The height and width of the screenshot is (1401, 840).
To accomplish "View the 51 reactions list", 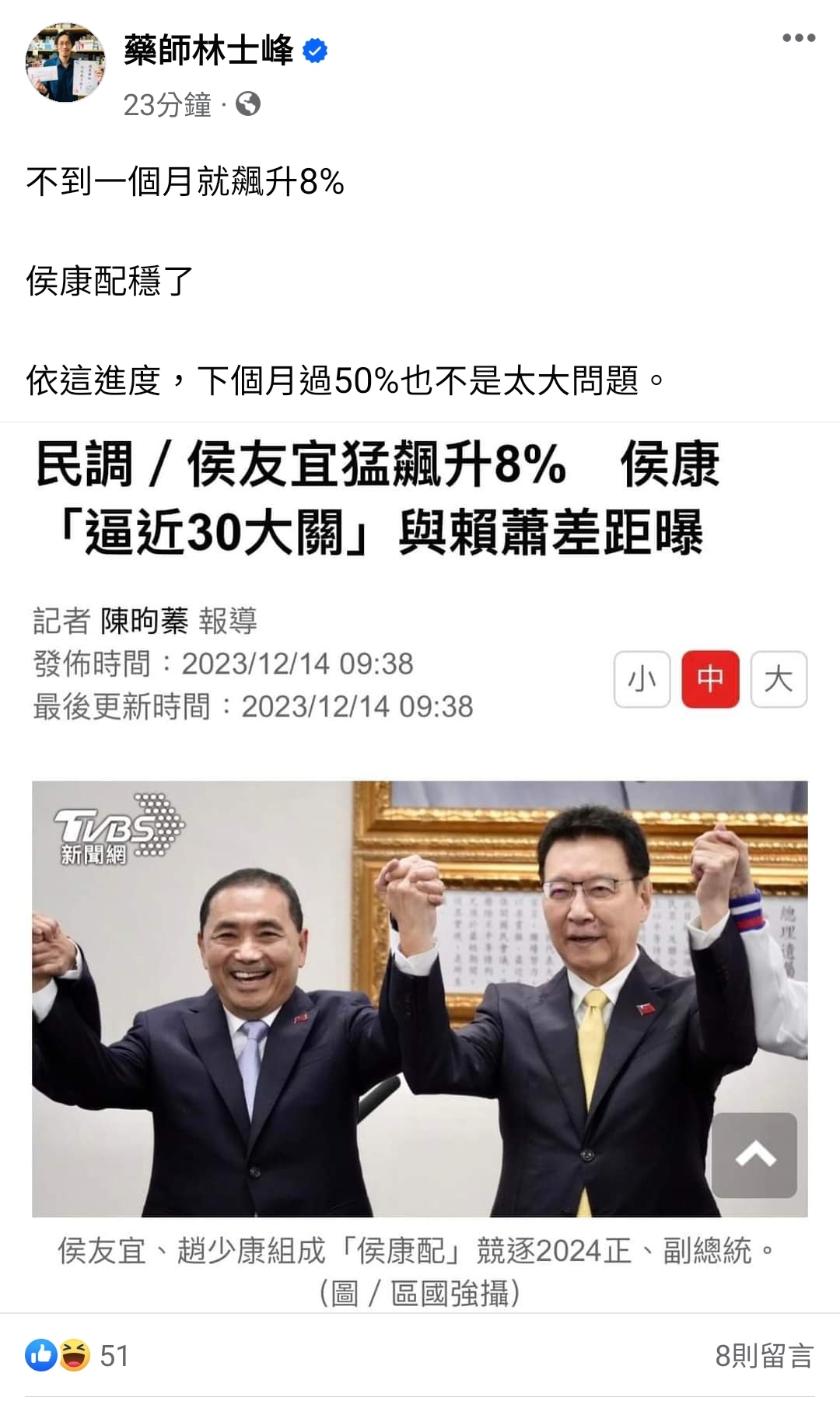I will tap(76, 1356).
